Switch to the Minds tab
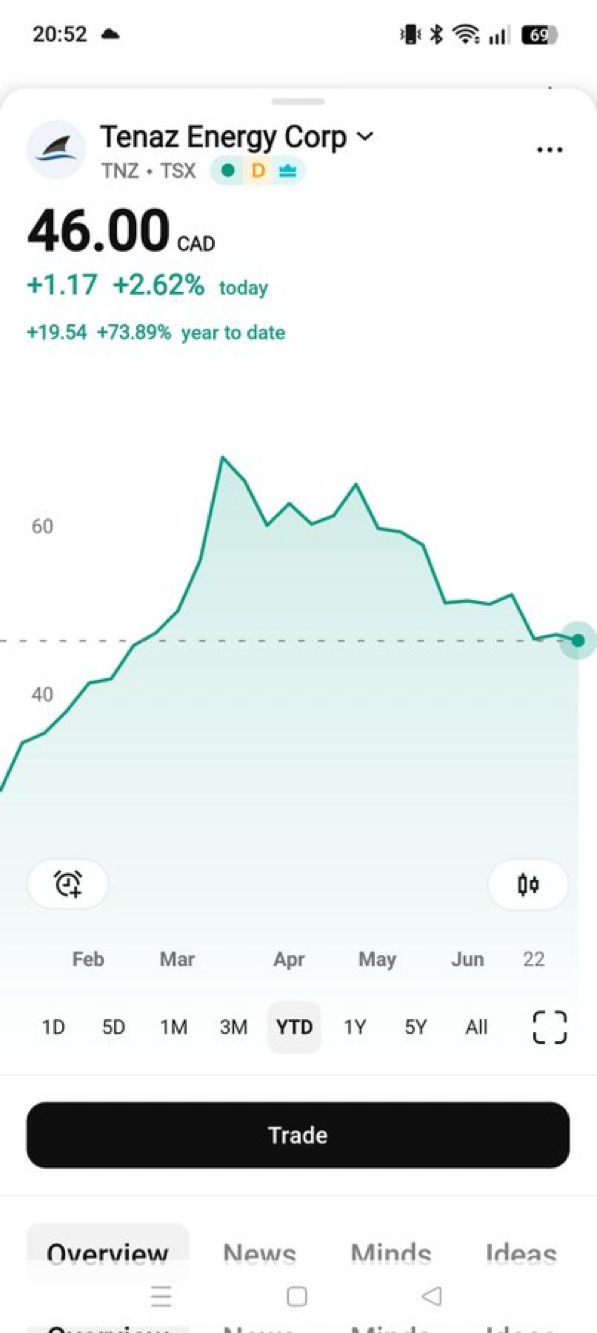The height and width of the screenshot is (1333, 597). (391, 1253)
